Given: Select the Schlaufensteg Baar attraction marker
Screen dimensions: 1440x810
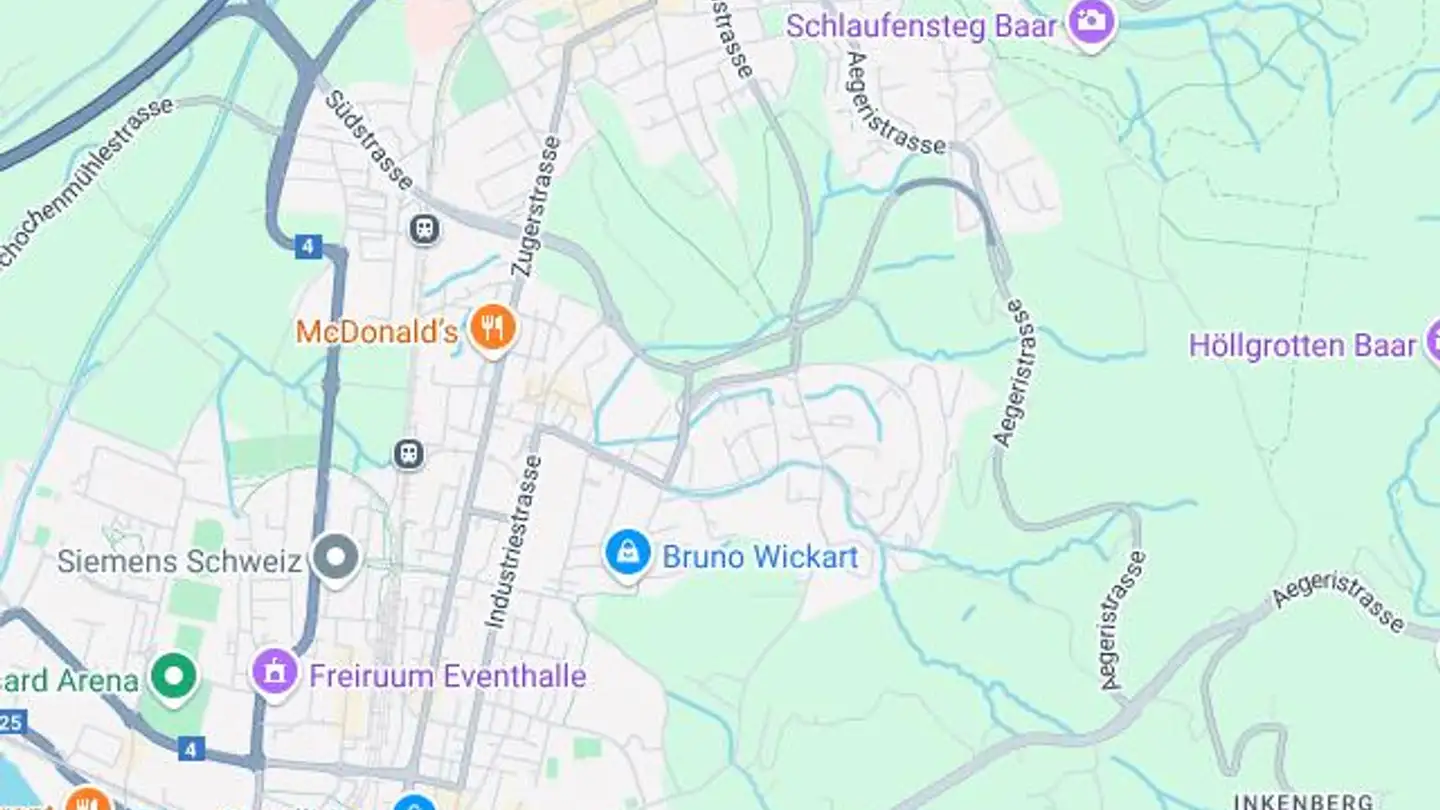Looking at the screenshot, I should (x=1090, y=22).
